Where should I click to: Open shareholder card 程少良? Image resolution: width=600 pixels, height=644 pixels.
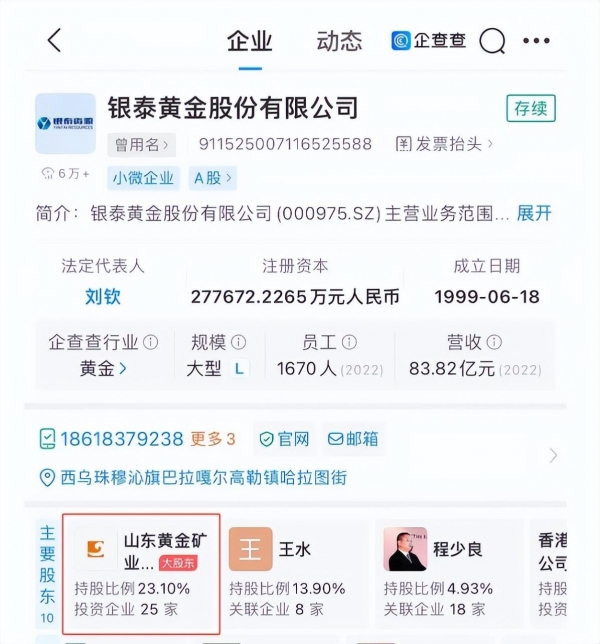coord(452,575)
